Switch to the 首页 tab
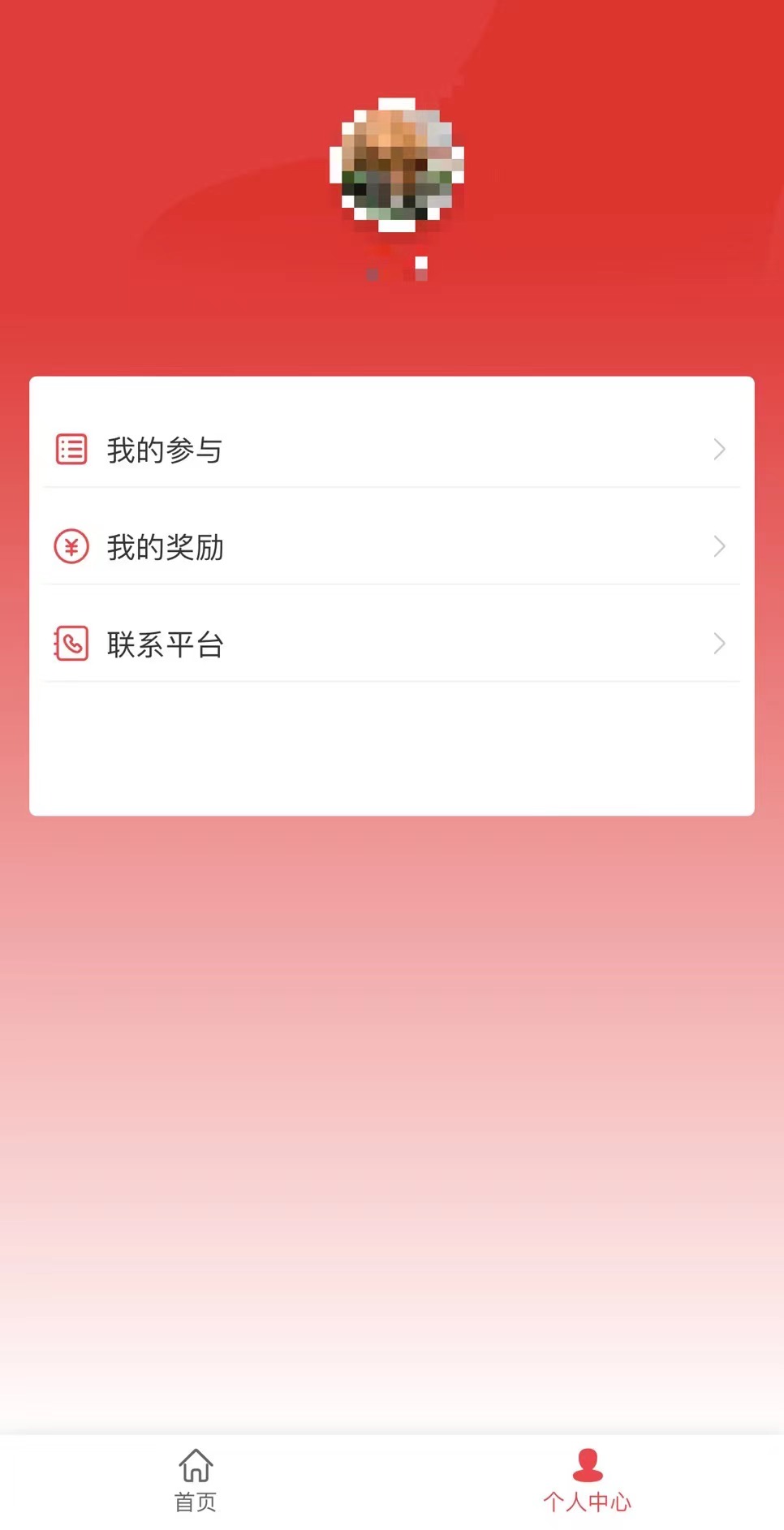 click(x=196, y=1480)
